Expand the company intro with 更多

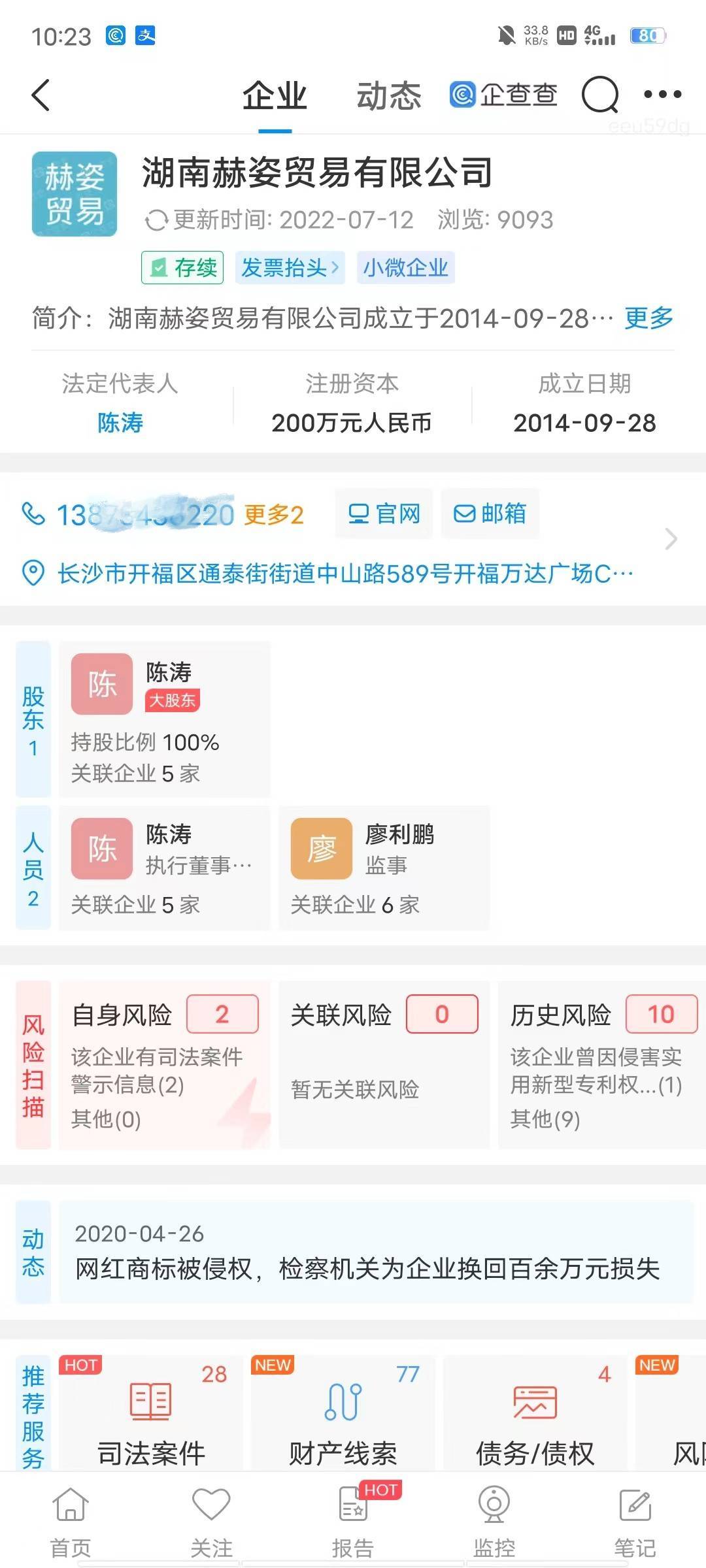coord(648,318)
